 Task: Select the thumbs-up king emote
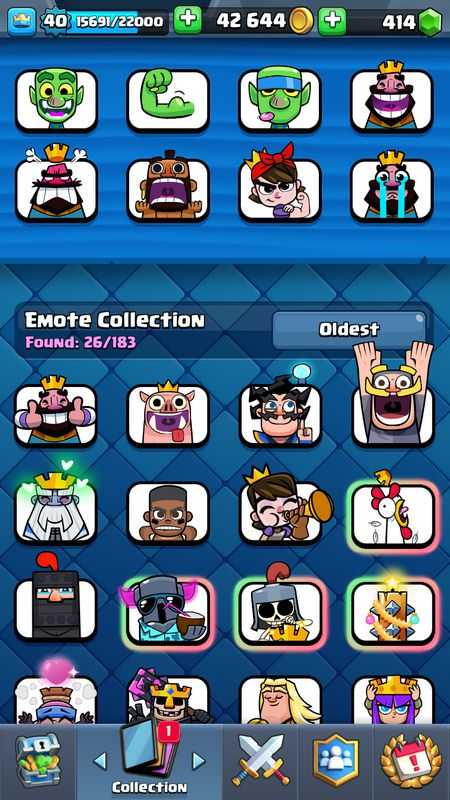pos(56,413)
